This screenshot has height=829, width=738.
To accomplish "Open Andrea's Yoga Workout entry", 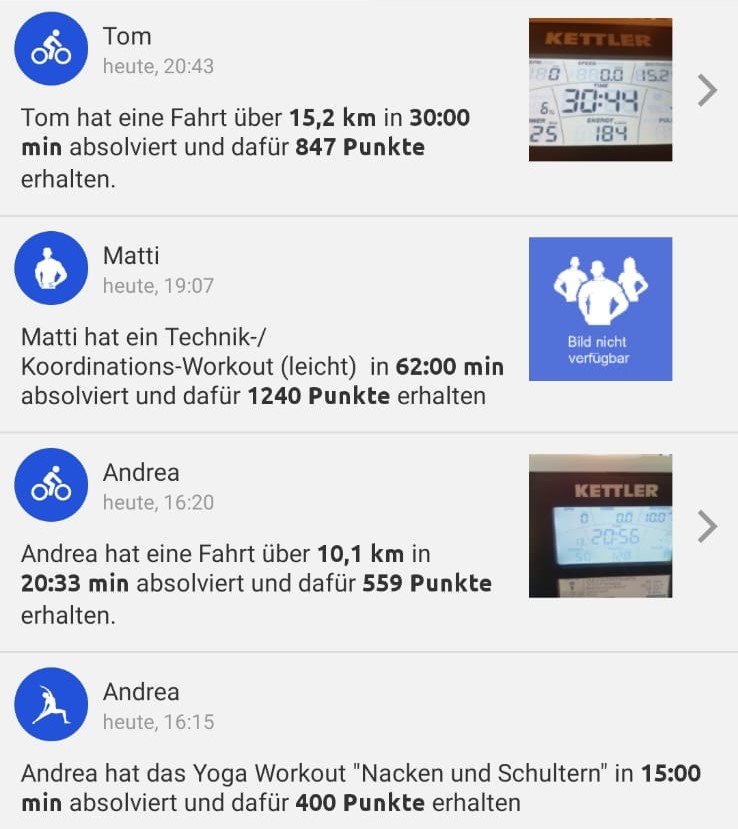I will [360, 787].
